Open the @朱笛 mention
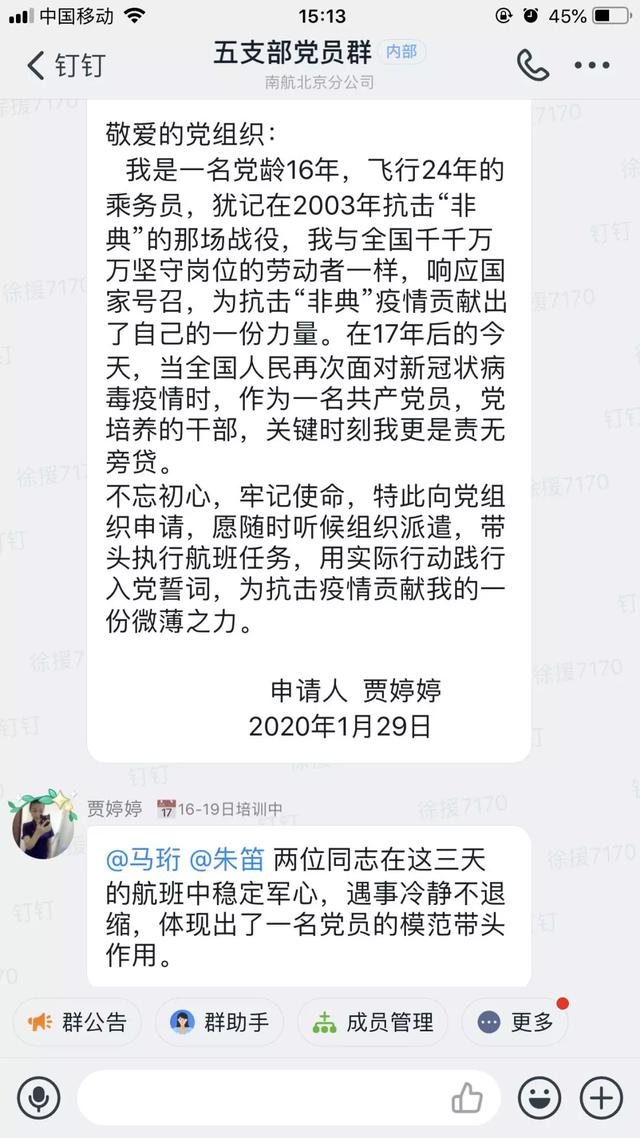The width and height of the screenshot is (640, 1138). pyautogui.click(x=226, y=860)
